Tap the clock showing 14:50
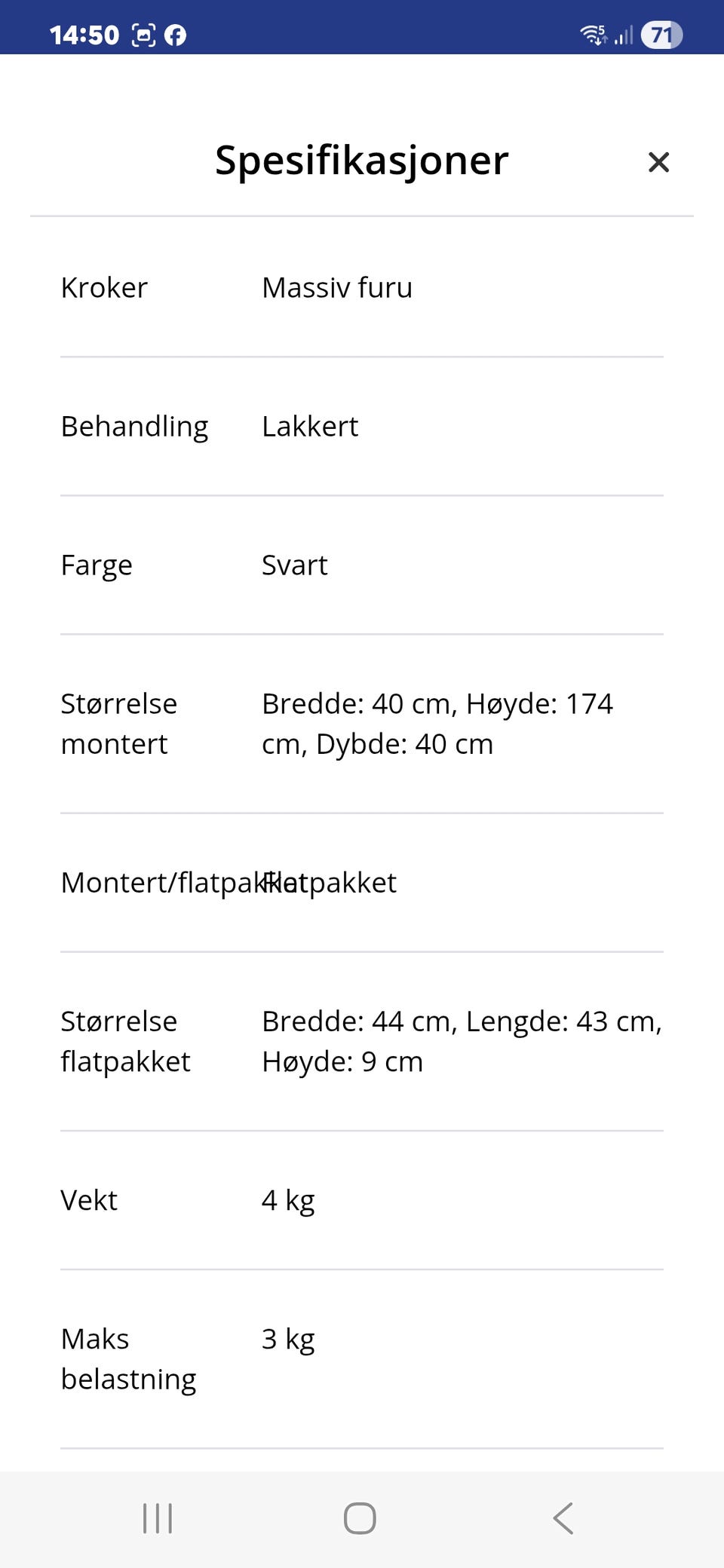The width and height of the screenshot is (724, 1568). [x=84, y=35]
